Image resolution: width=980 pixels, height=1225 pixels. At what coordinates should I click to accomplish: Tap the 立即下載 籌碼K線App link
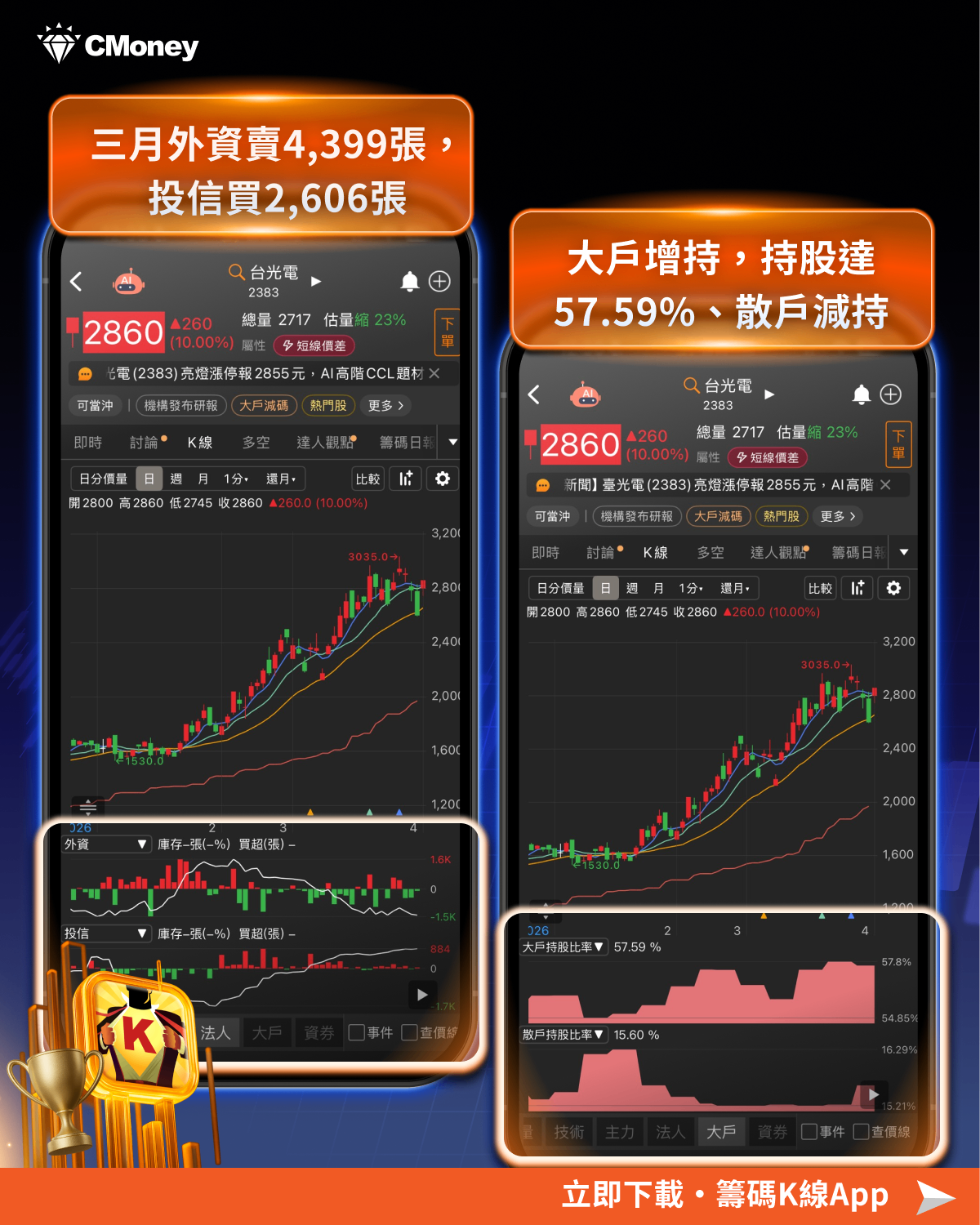[723, 1193]
